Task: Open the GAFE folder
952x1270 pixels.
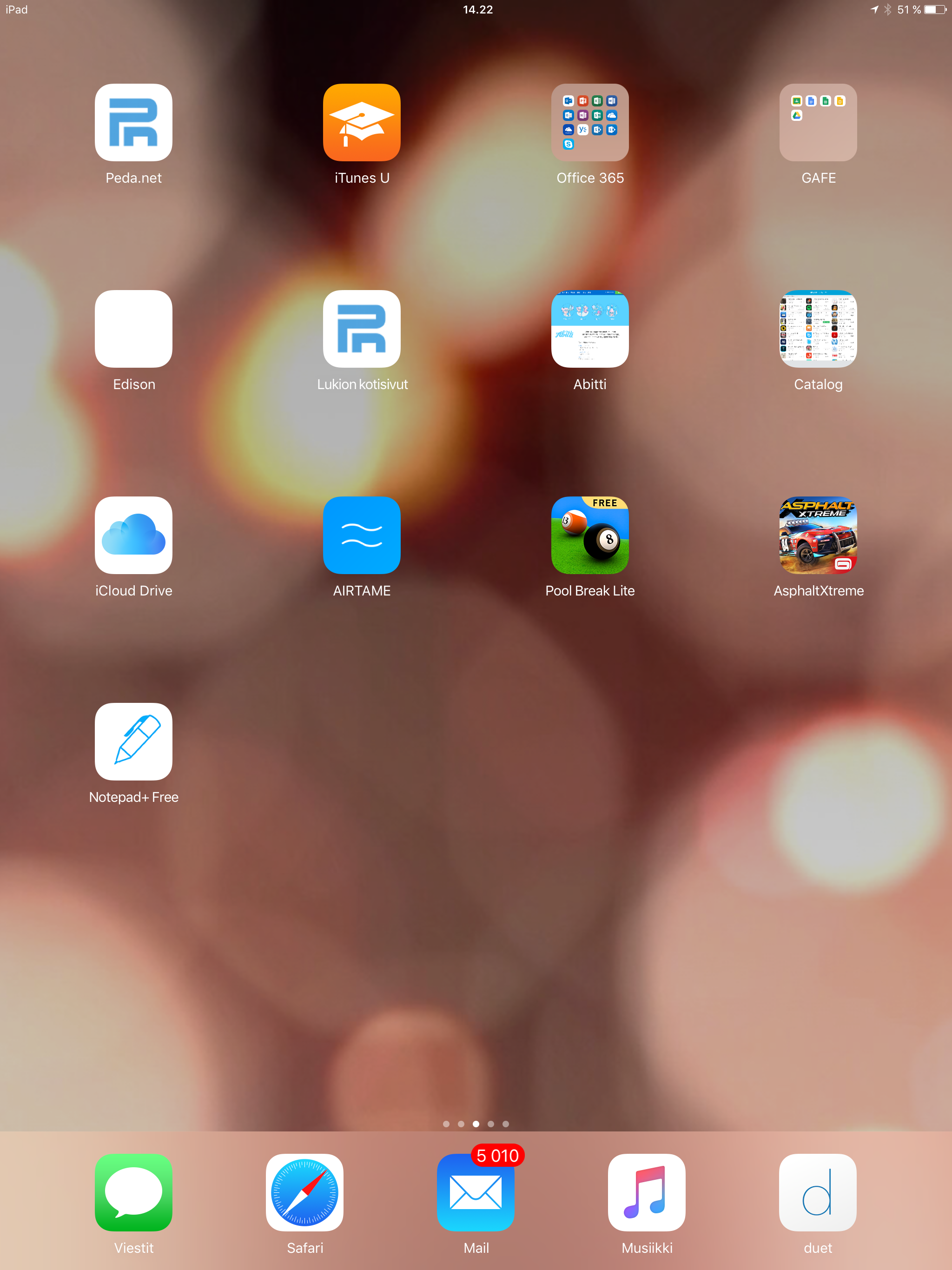Action: click(818, 122)
